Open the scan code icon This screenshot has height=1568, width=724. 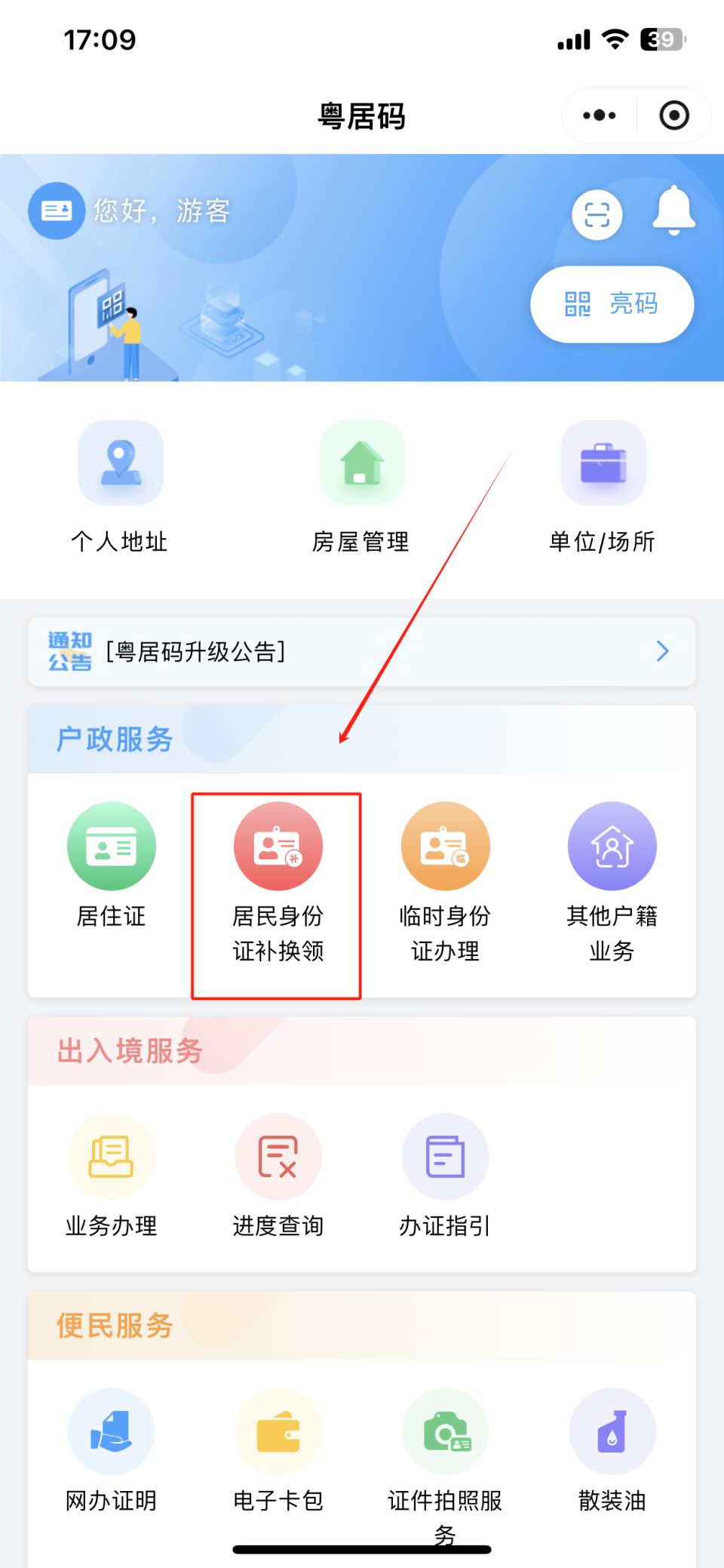coord(597,215)
